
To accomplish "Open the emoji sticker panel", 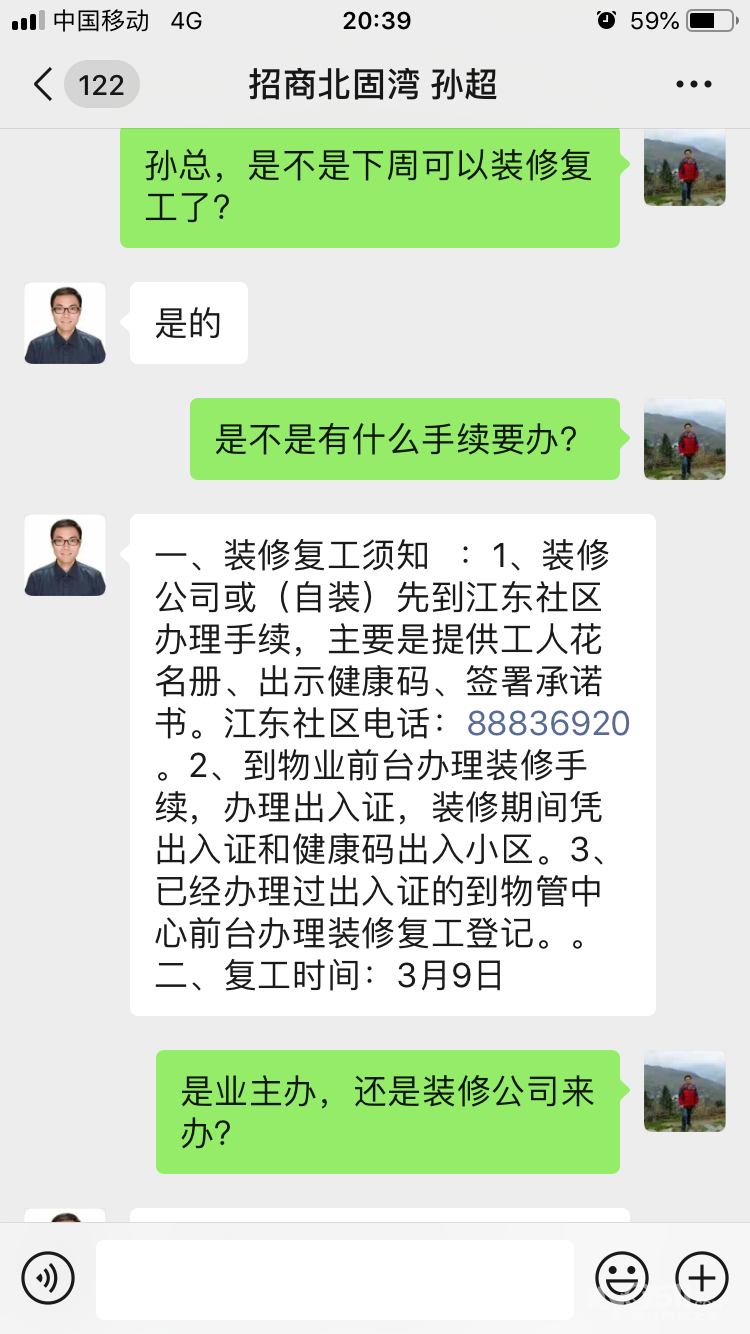I will 622,1278.
